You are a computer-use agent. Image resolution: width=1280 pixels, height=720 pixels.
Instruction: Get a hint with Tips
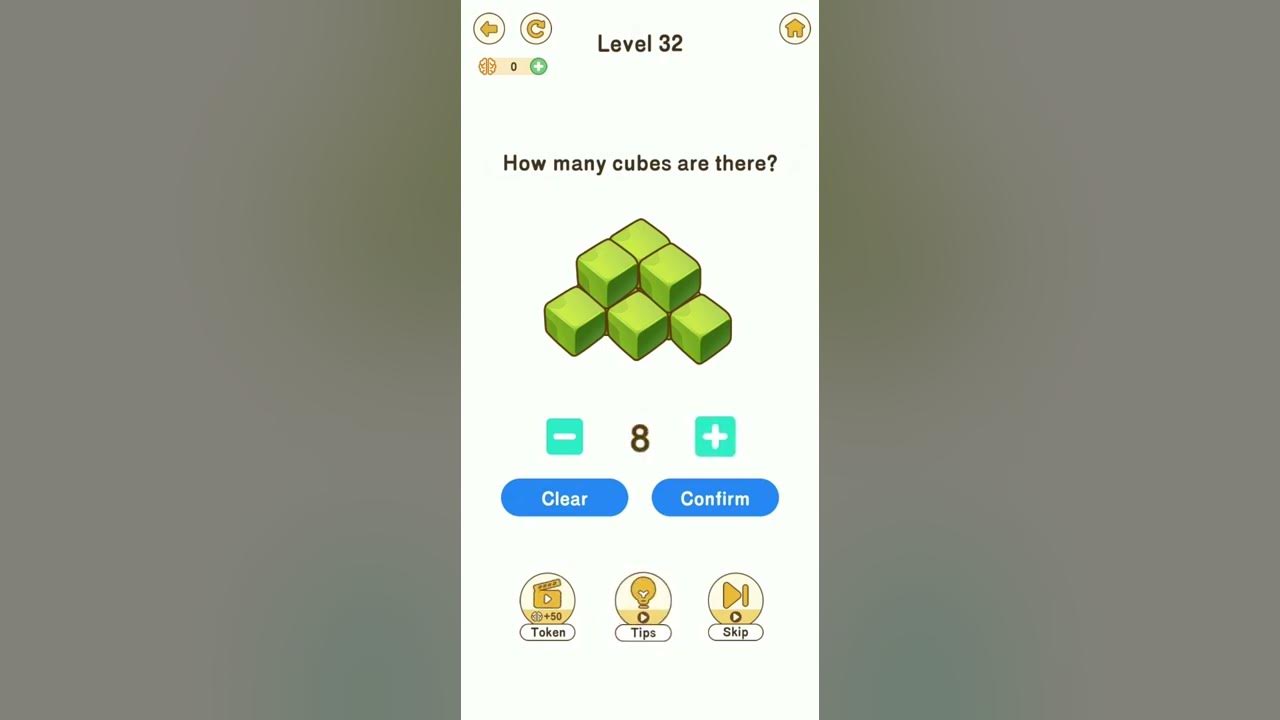tap(643, 604)
